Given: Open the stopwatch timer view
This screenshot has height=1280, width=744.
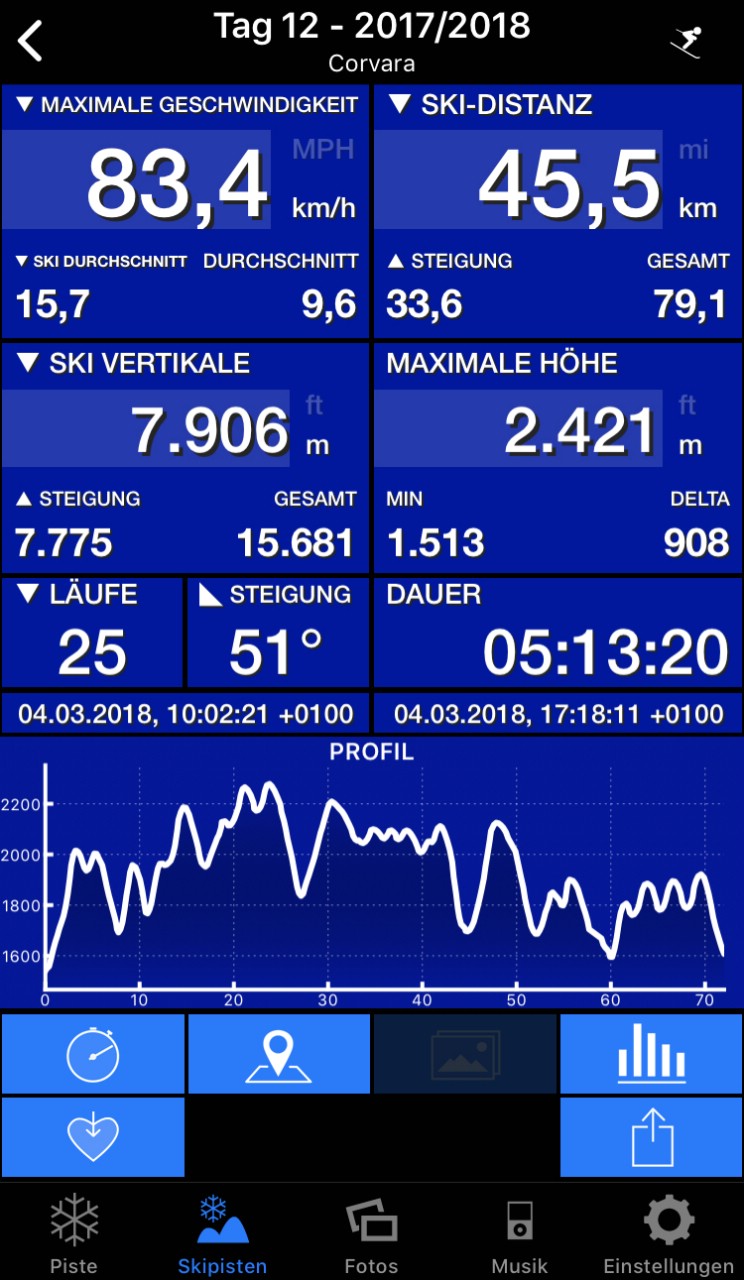Looking at the screenshot, I should click(92, 1053).
